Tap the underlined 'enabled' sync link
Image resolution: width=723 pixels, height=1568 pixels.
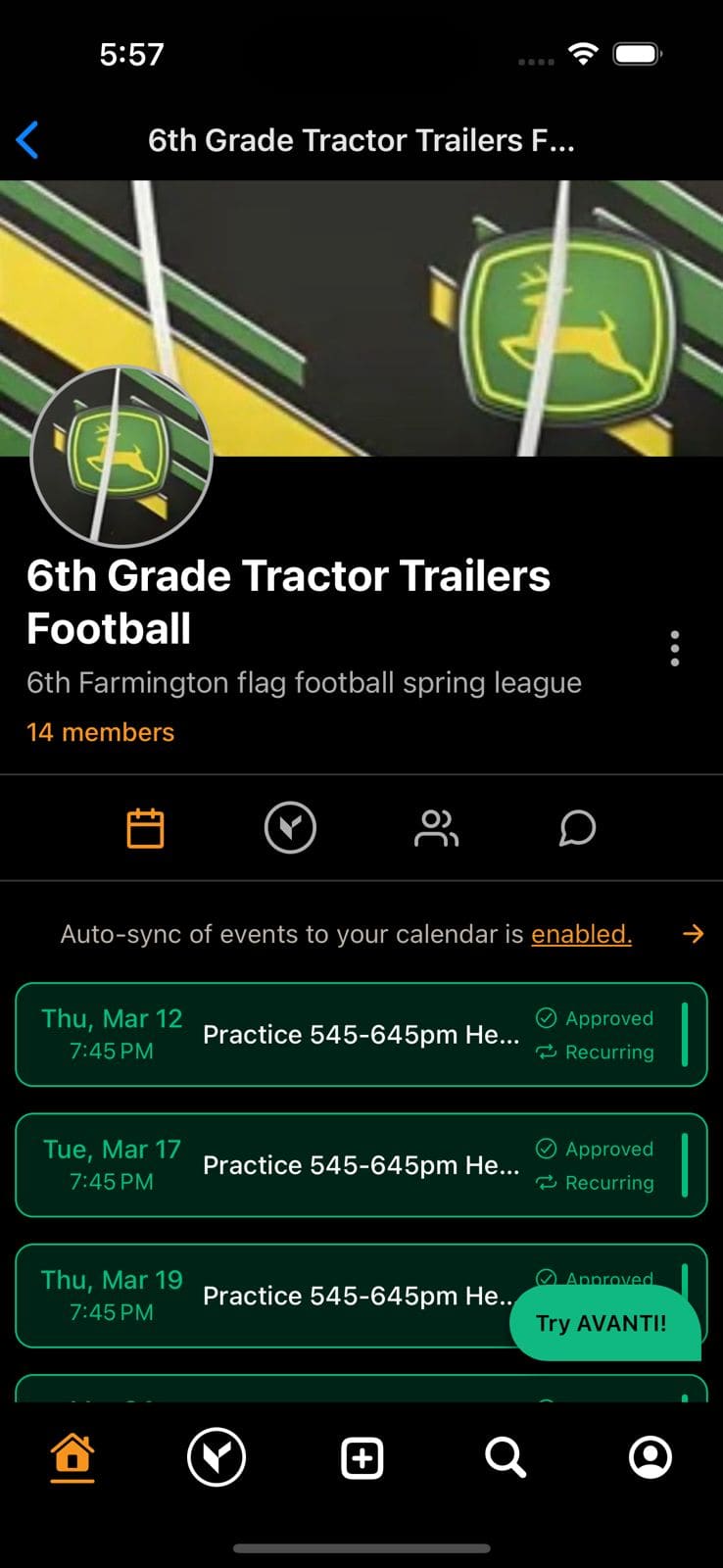click(581, 934)
